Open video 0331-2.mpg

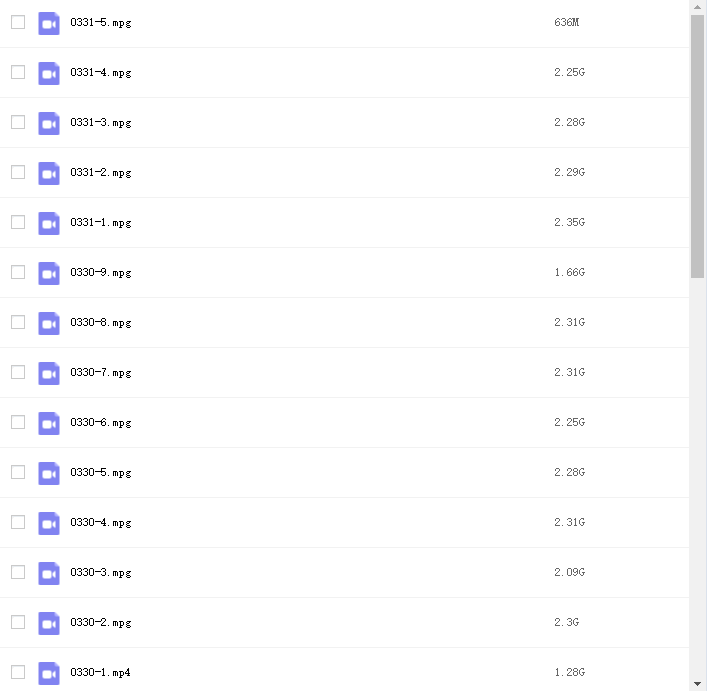coord(100,173)
